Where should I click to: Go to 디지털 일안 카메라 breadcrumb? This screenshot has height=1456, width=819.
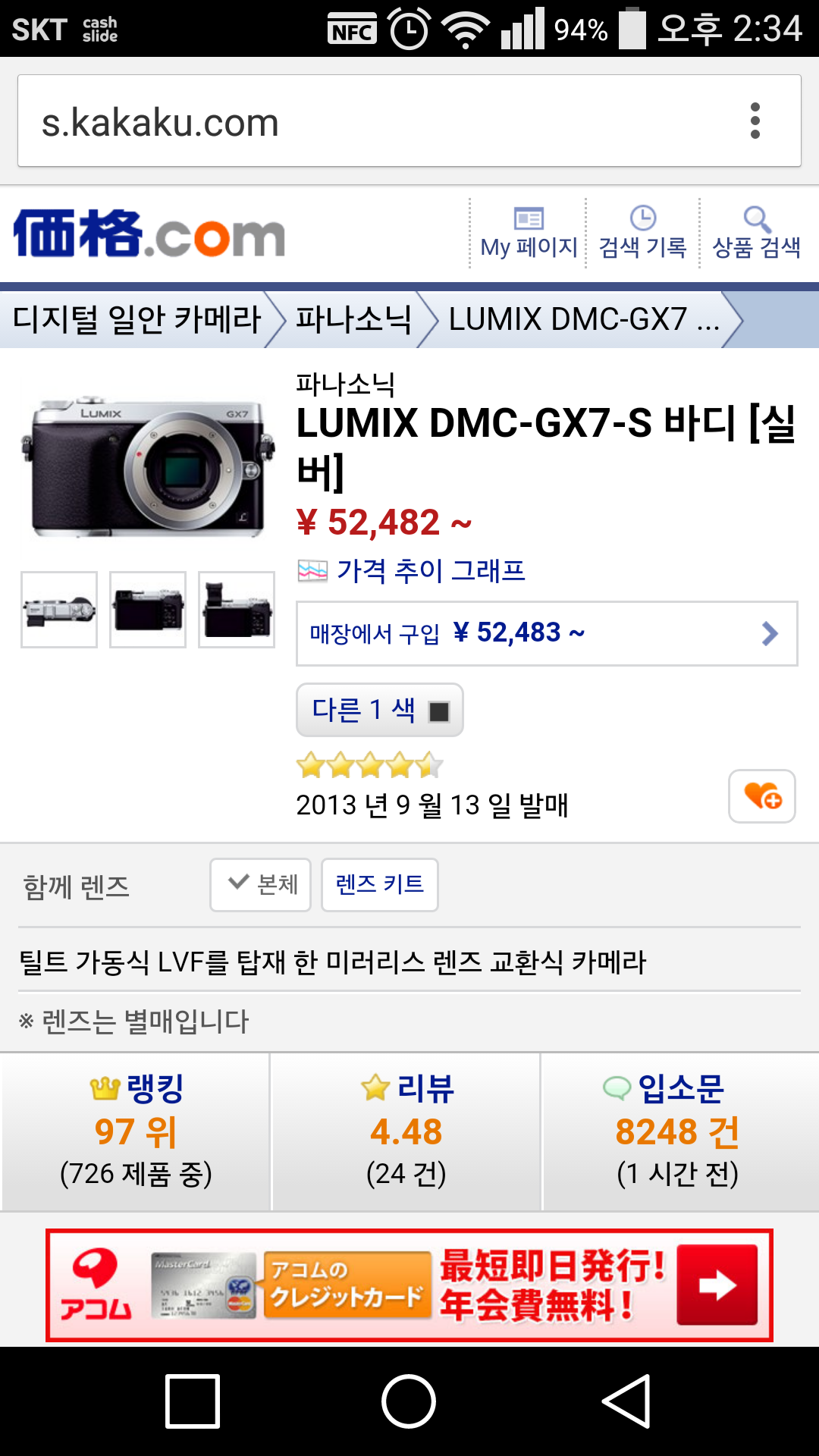click(137, 319)
